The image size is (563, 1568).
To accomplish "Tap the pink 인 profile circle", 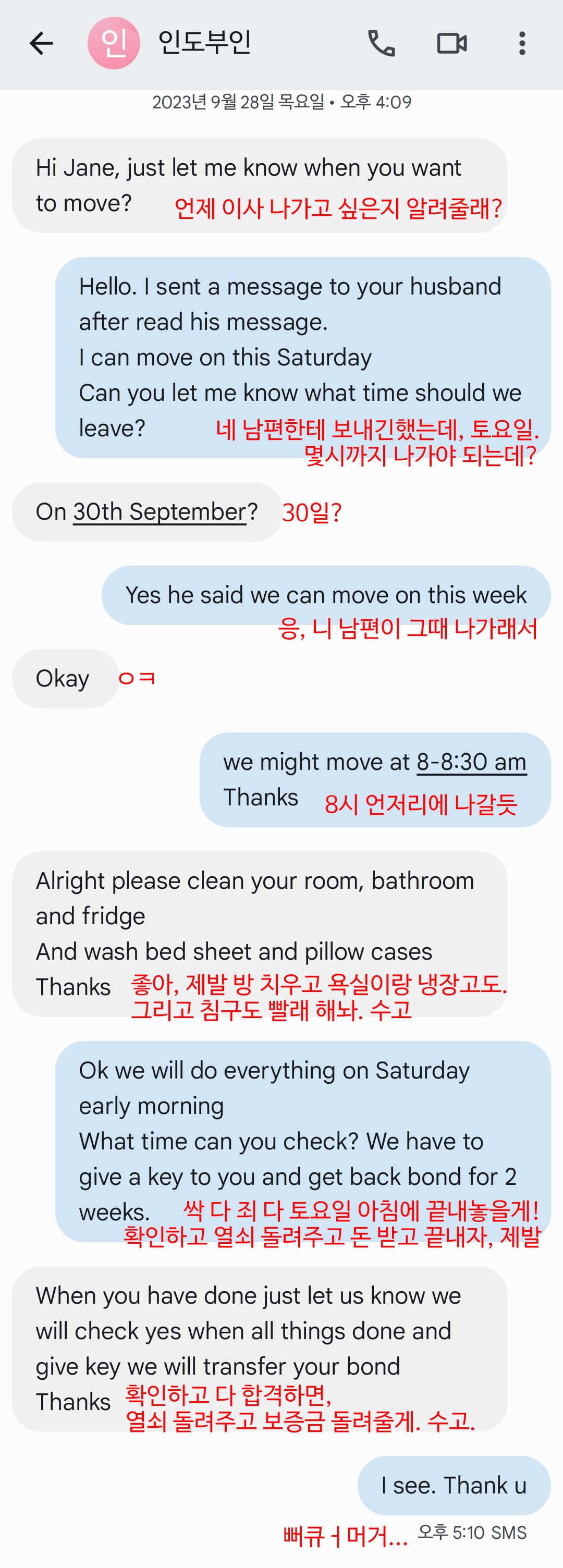I will coord(114,43).
